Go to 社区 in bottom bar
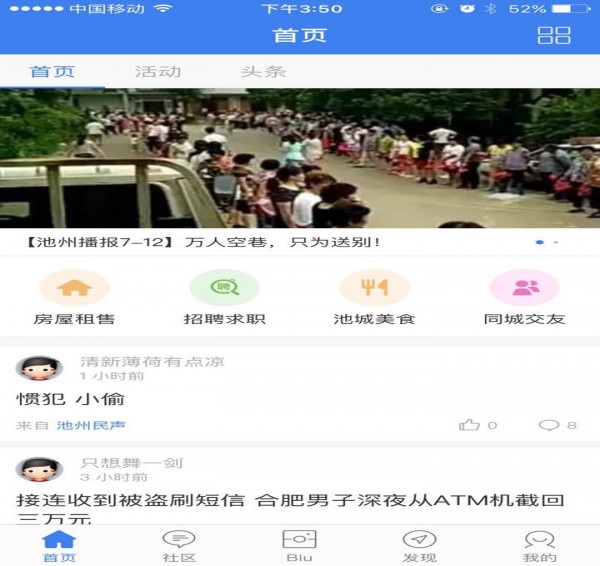Viewport: 600px width, 566px height. tap(179, 547)
